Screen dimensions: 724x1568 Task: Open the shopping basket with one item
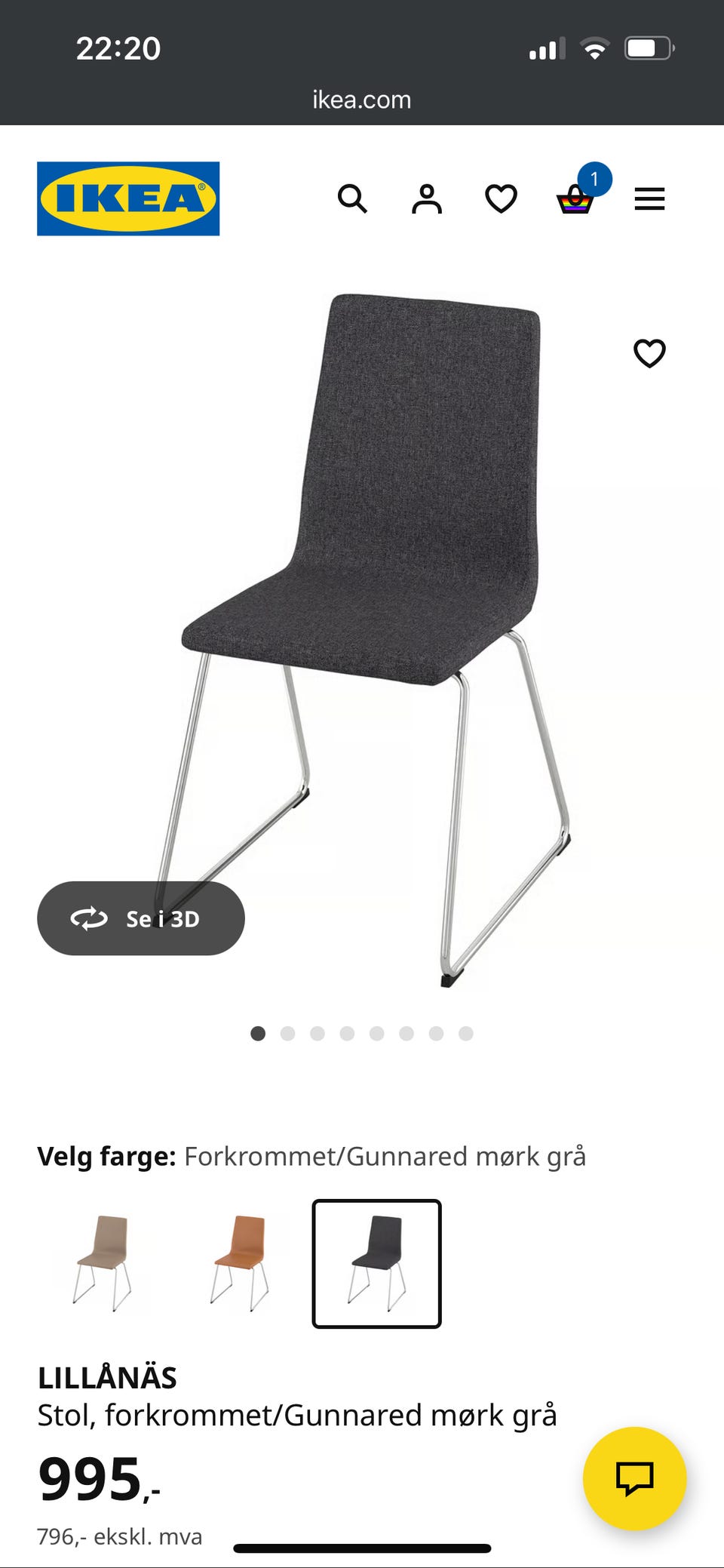tap(575, 199)
